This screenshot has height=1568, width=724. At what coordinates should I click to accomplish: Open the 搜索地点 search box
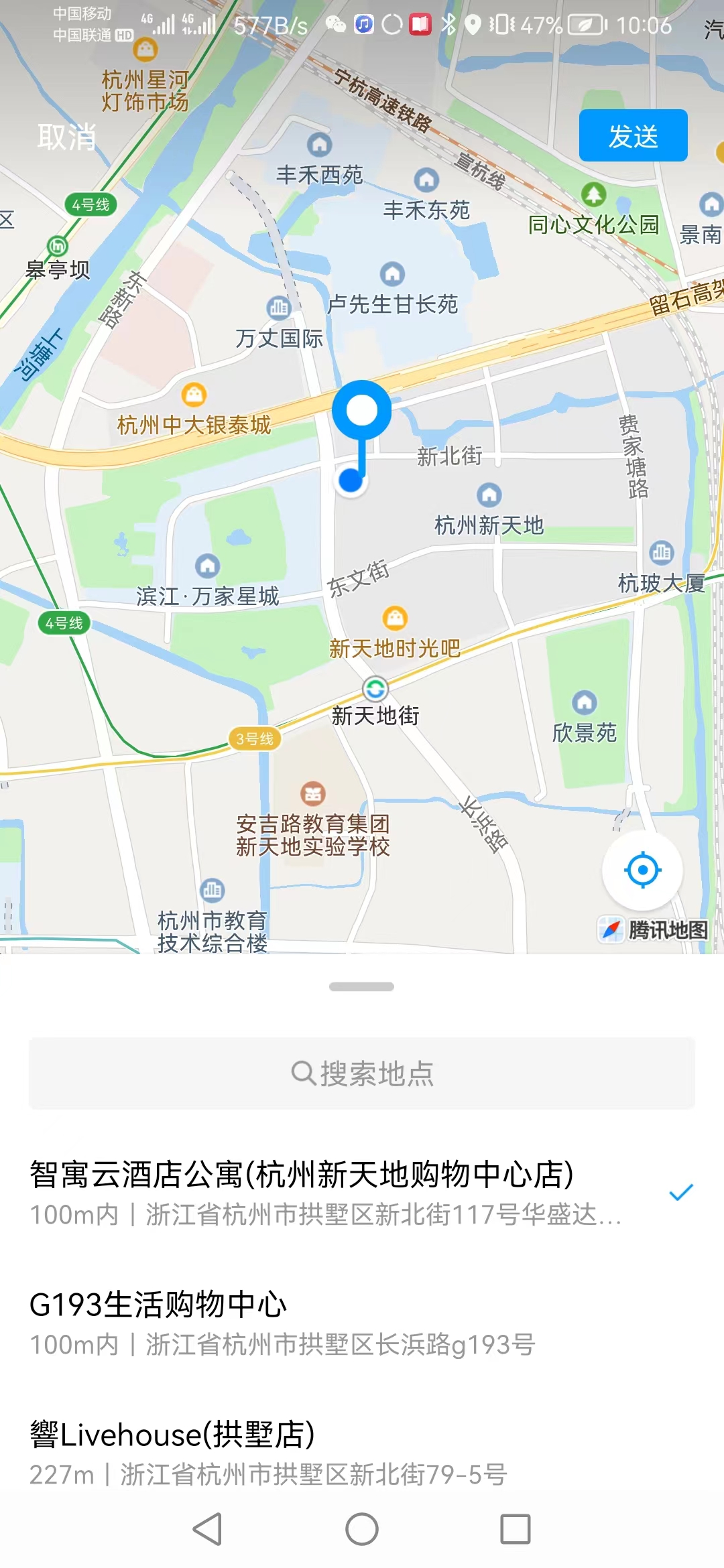click(x=362, y=1073)
